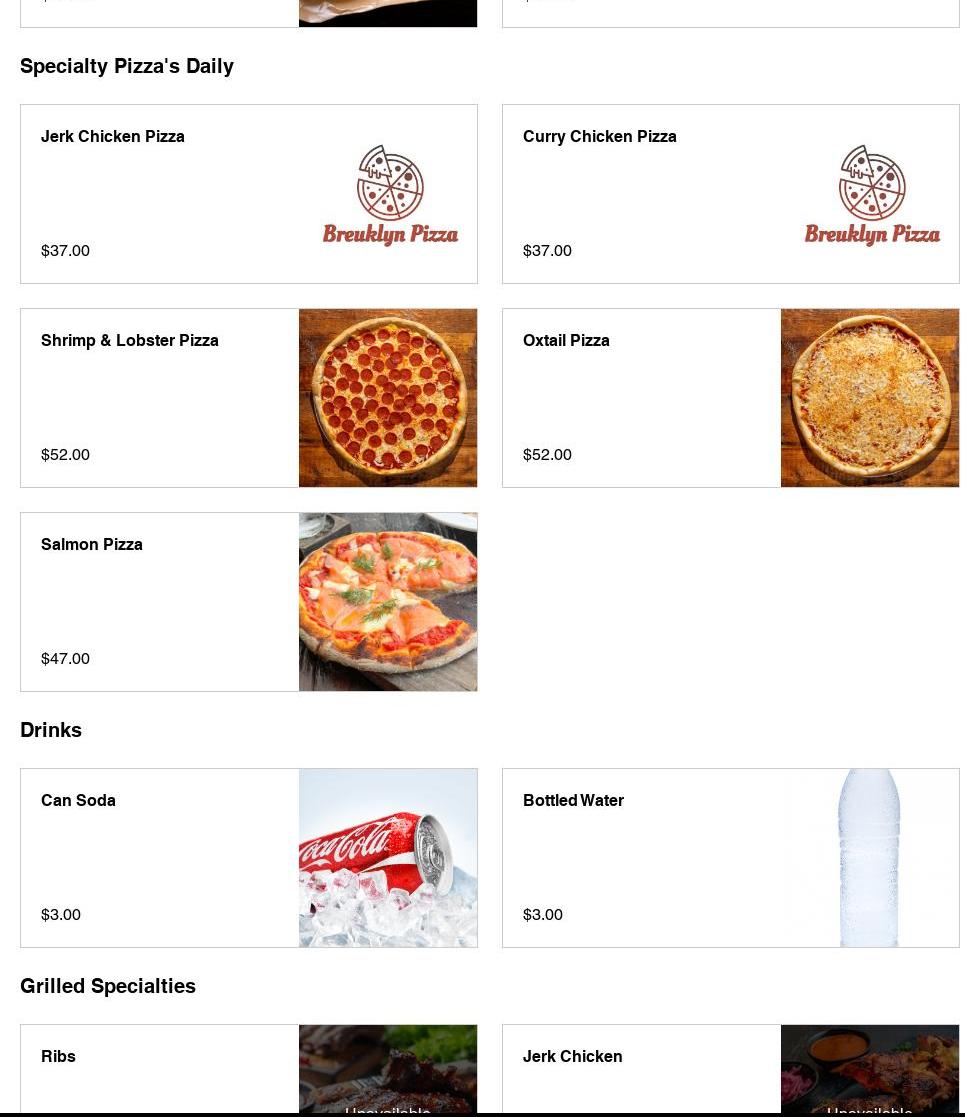
Task: View Shrimp & Lobster Pizza details
Action: pos(248,398)
